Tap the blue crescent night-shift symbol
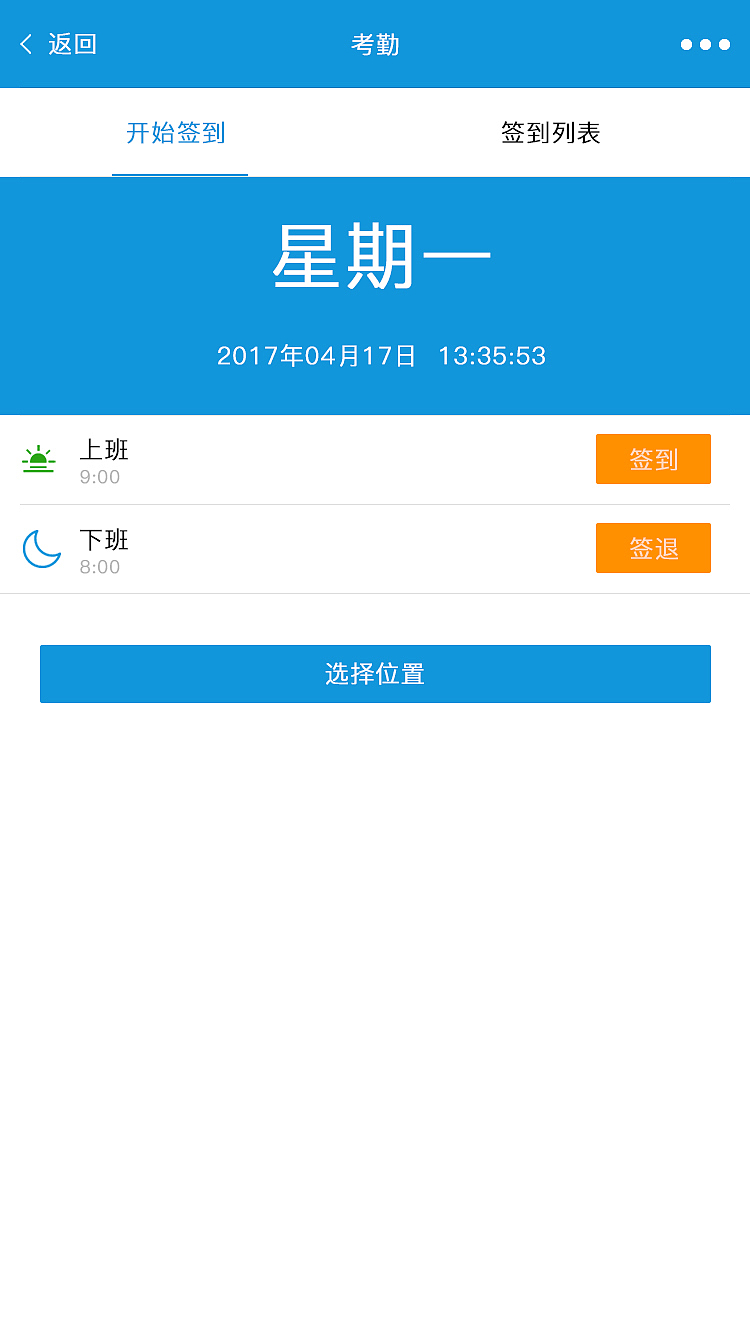 41,548
